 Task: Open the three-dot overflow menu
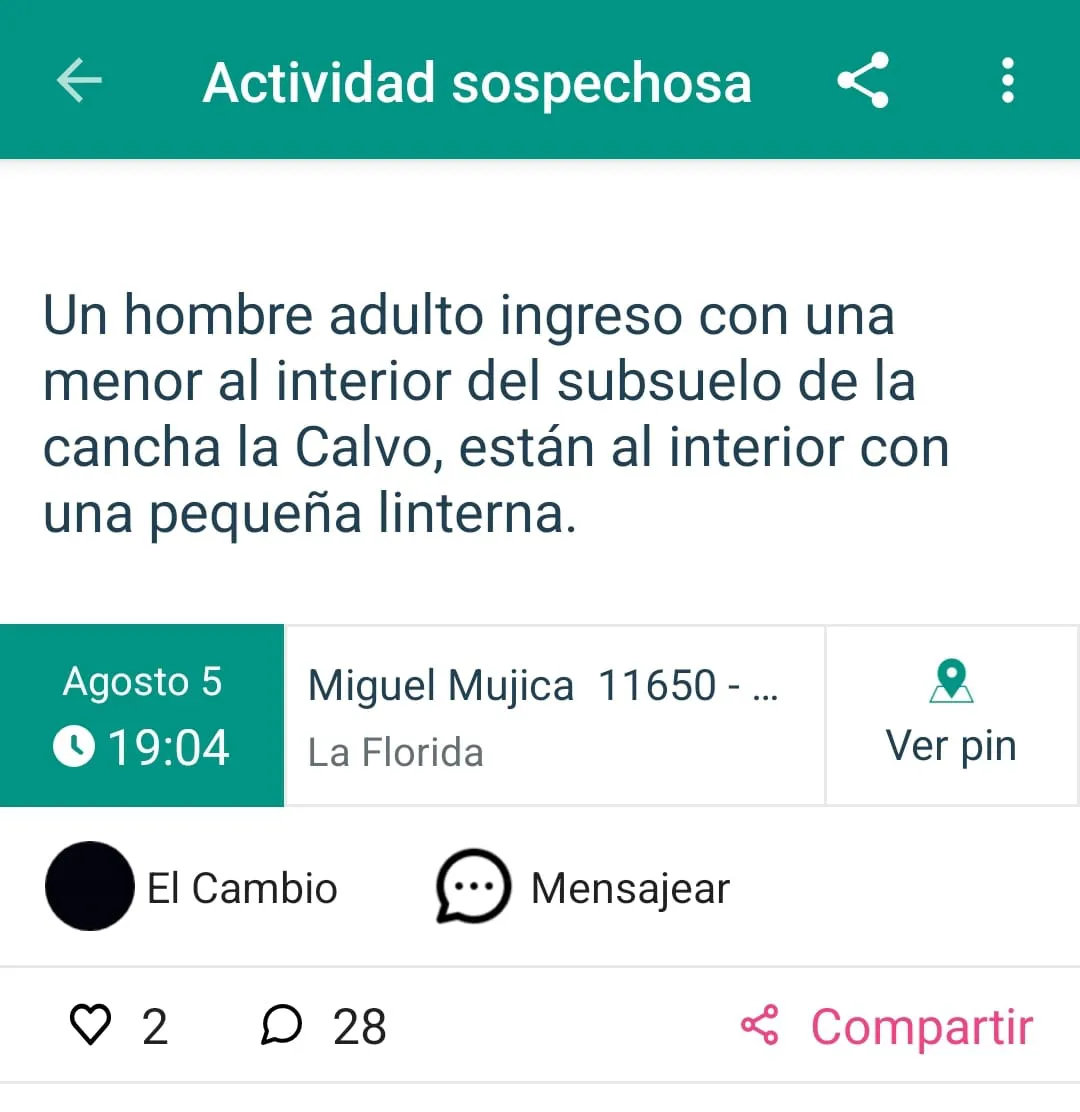[1007, 82]
